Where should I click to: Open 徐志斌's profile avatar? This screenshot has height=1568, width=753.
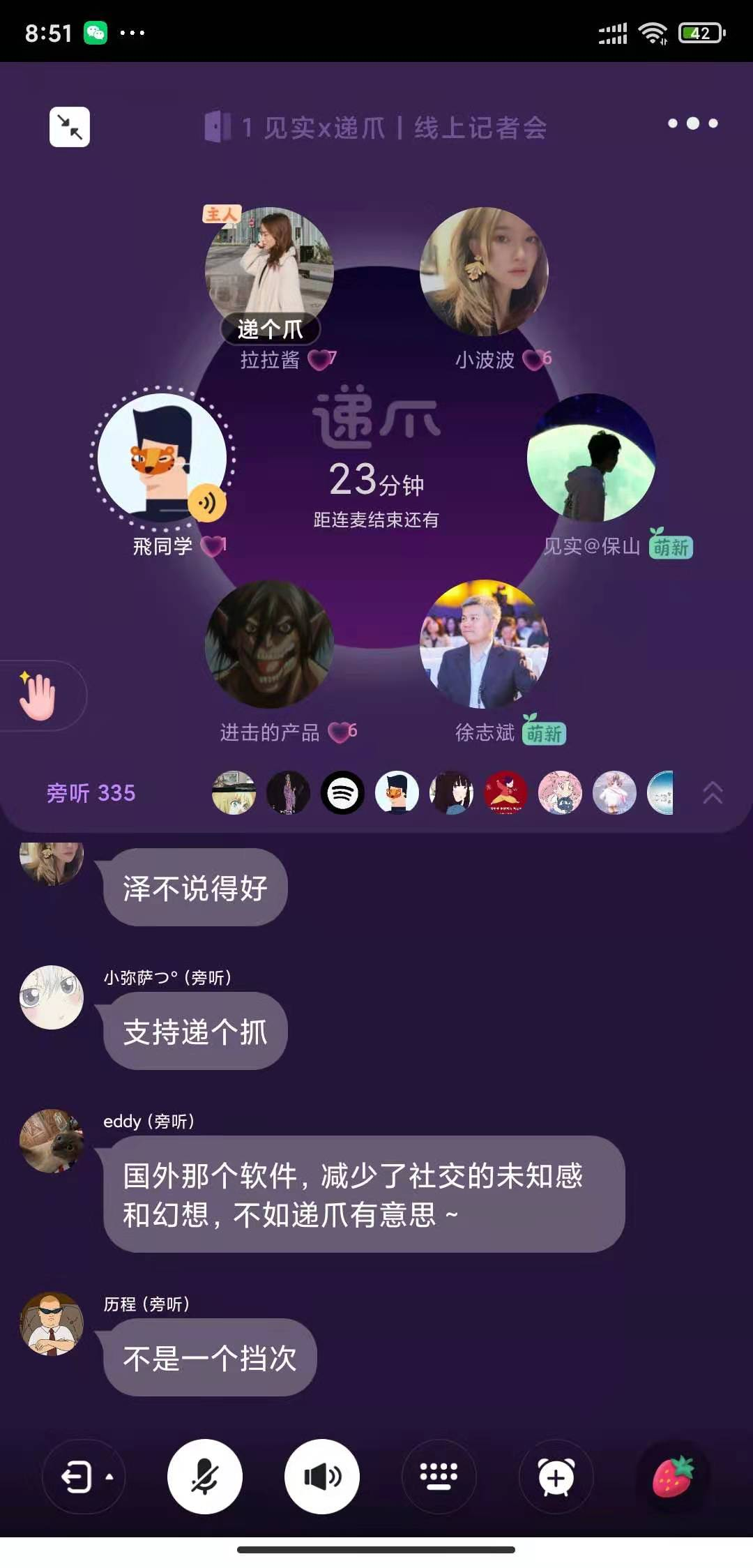coord(484,644)
